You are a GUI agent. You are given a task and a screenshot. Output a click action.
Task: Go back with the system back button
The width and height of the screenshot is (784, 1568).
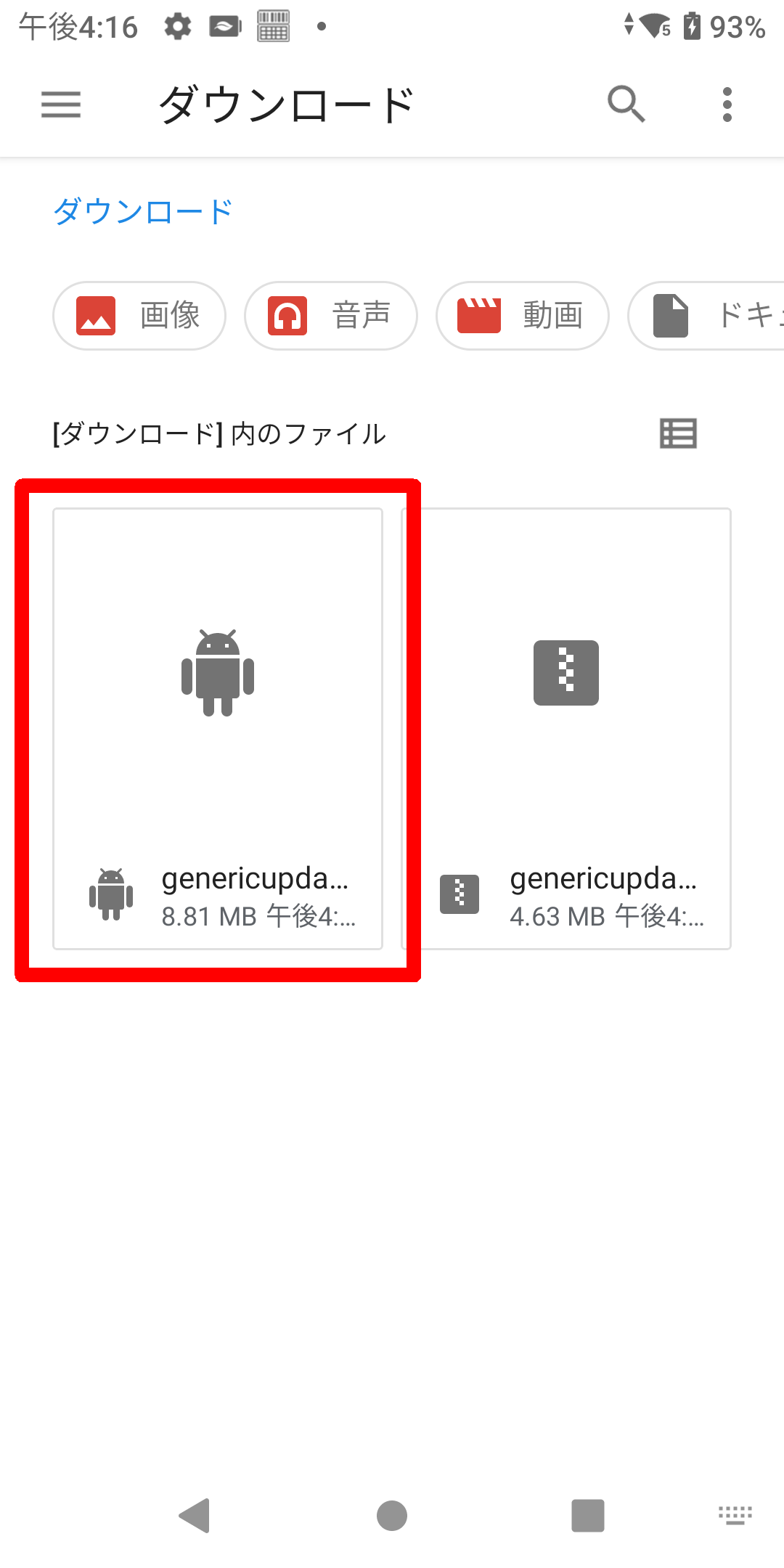pos(195,1516)
